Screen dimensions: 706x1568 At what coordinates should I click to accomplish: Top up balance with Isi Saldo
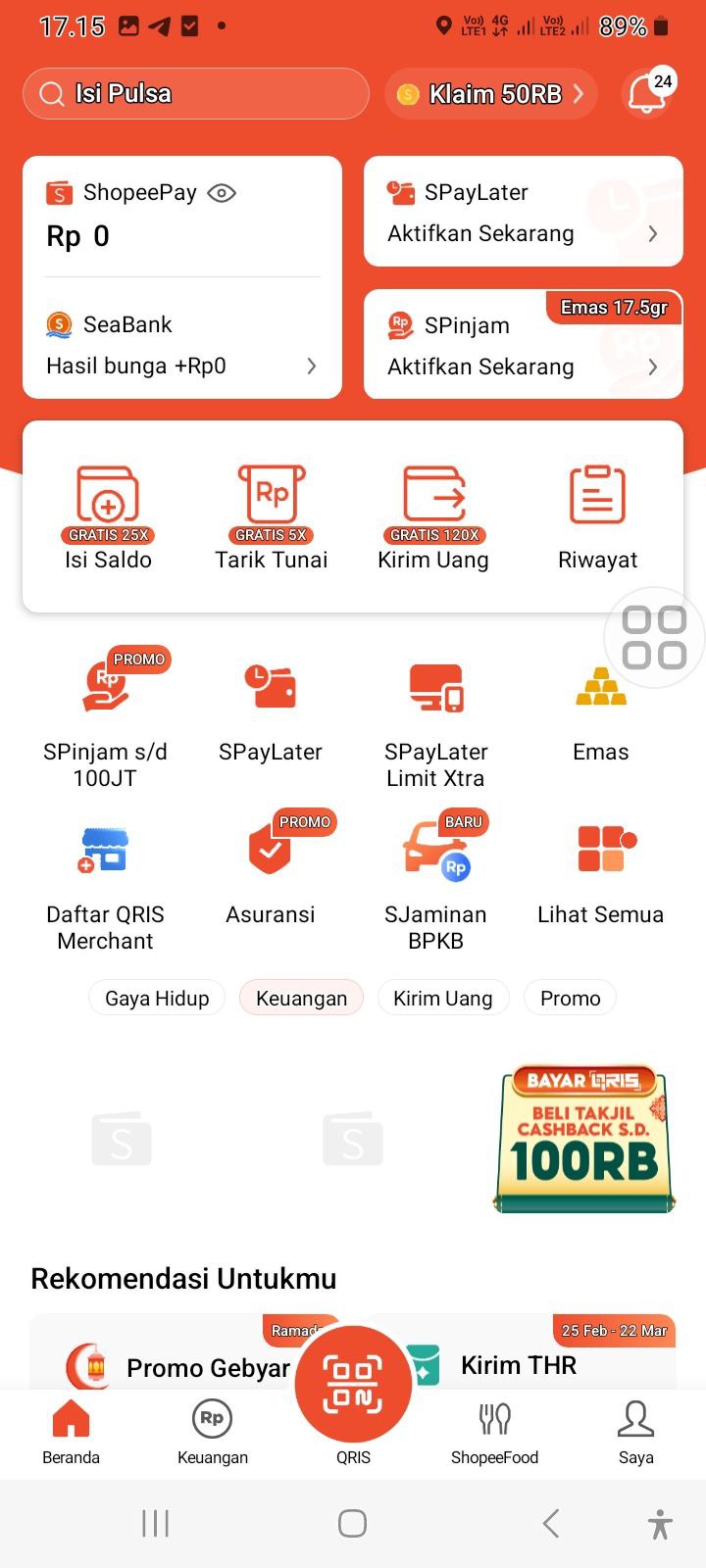tap(108, 518)
